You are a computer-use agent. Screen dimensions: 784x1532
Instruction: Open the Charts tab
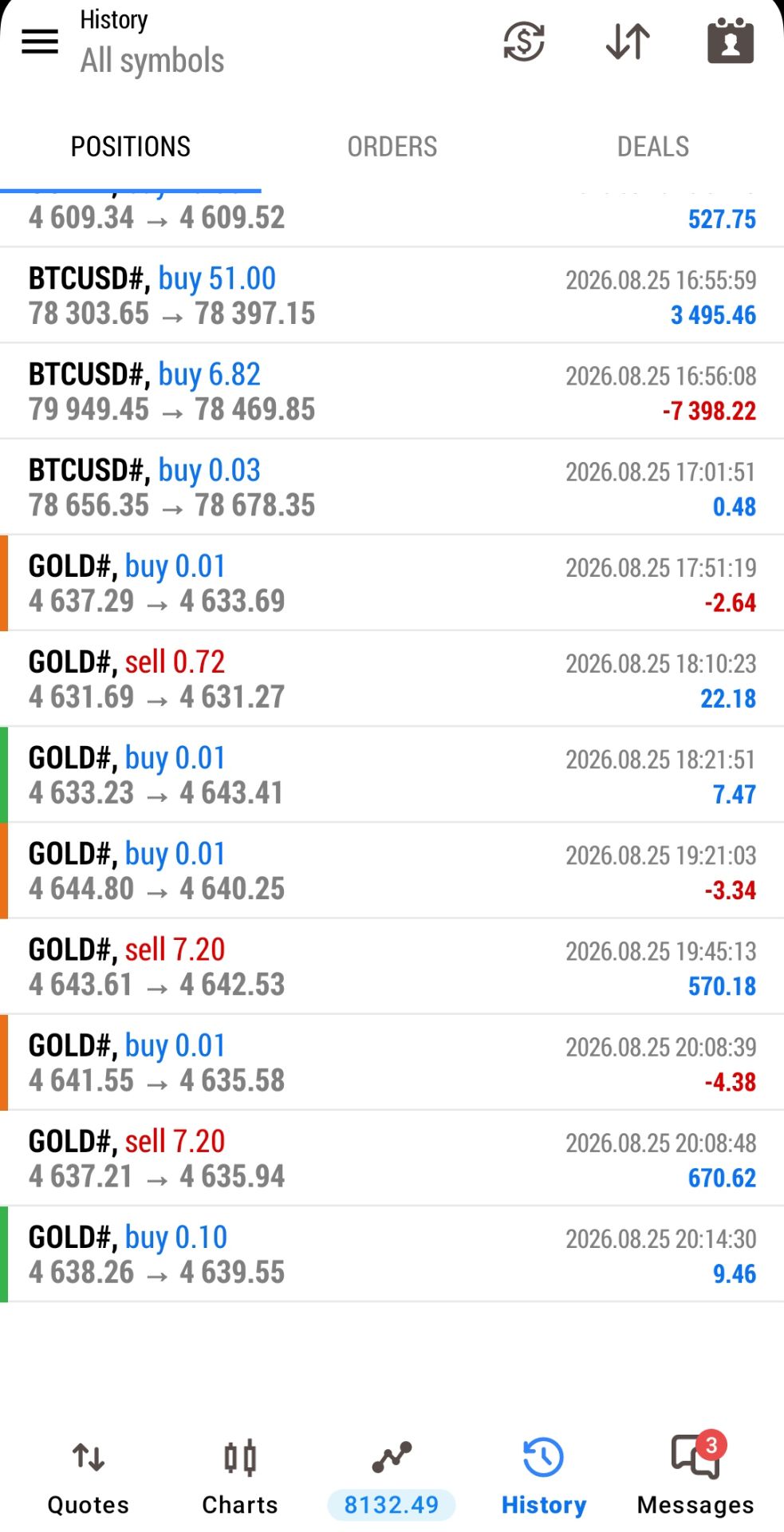click(239, 1479)
